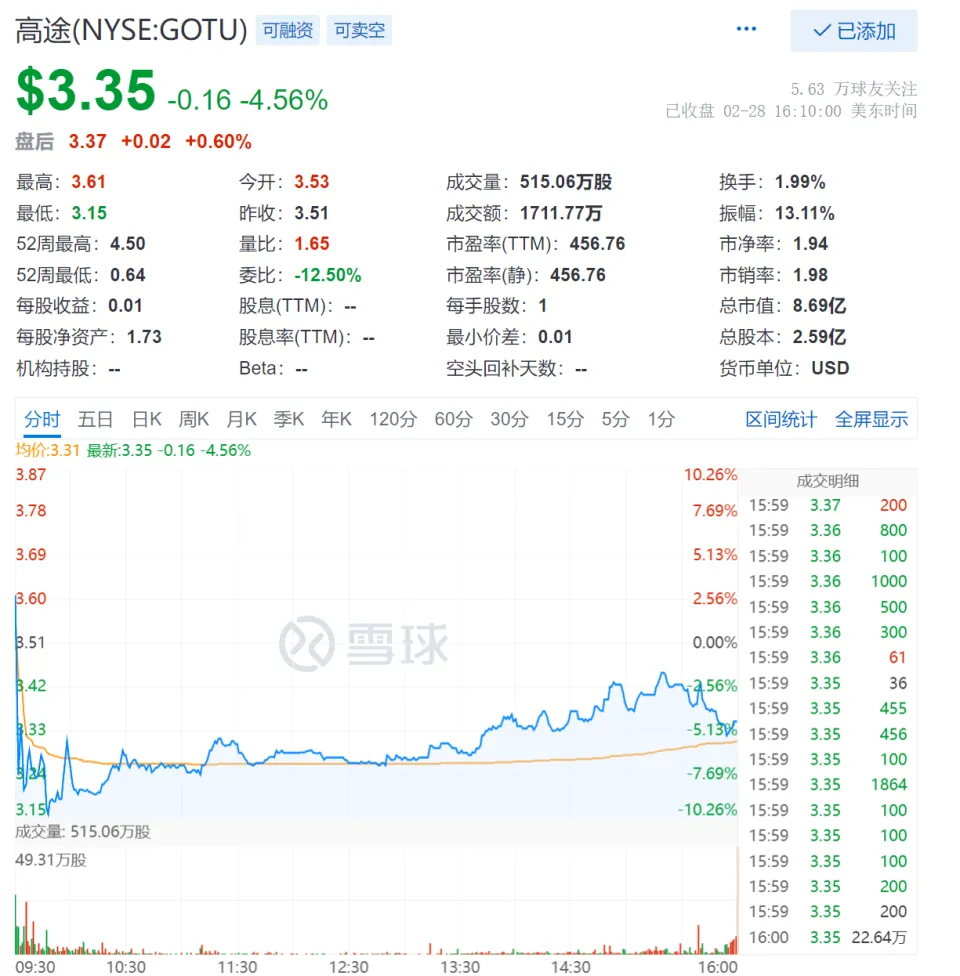Open the 季K chart view

tap(289, 420)
